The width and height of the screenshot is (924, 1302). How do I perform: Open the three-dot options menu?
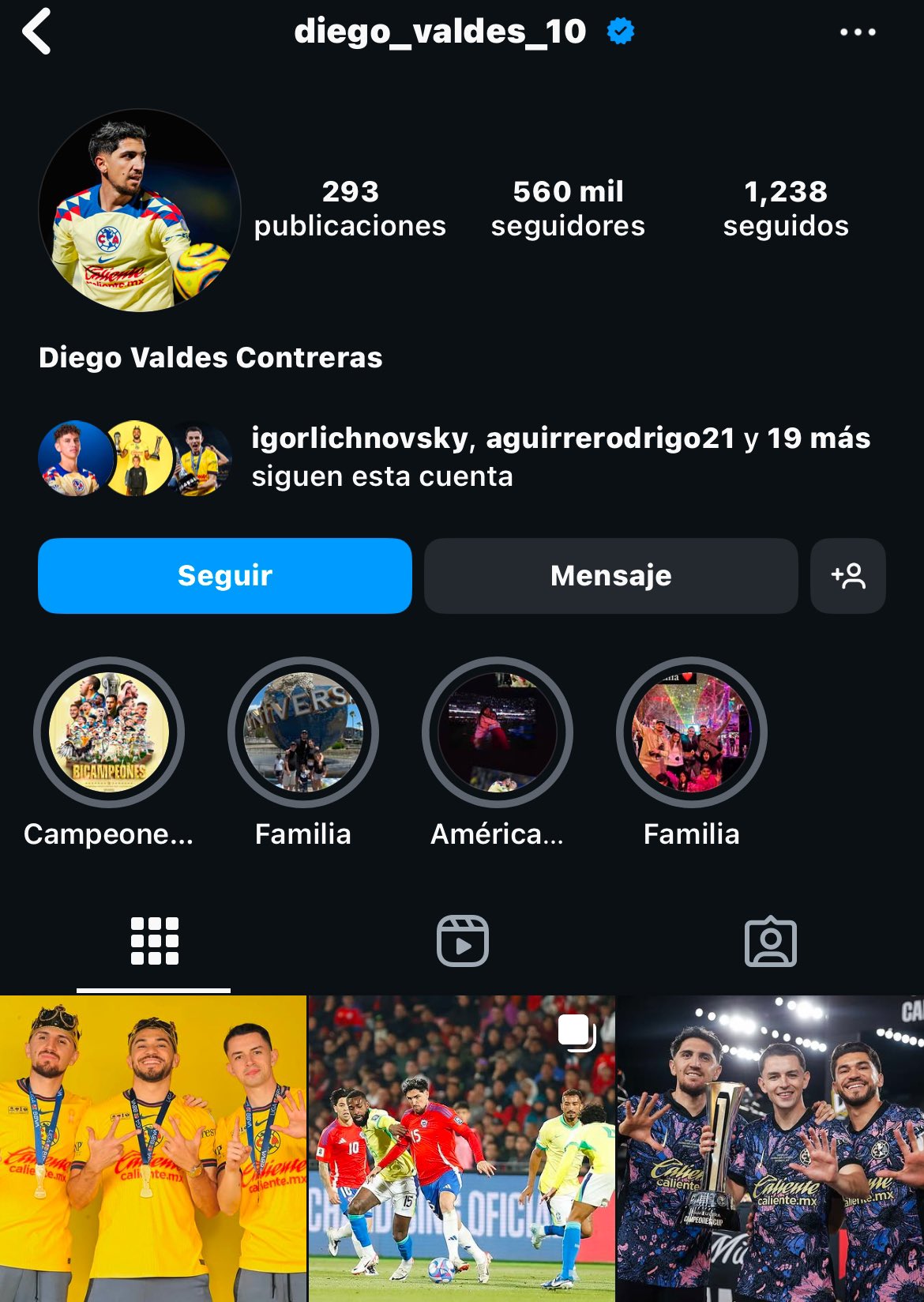[858, 32]
